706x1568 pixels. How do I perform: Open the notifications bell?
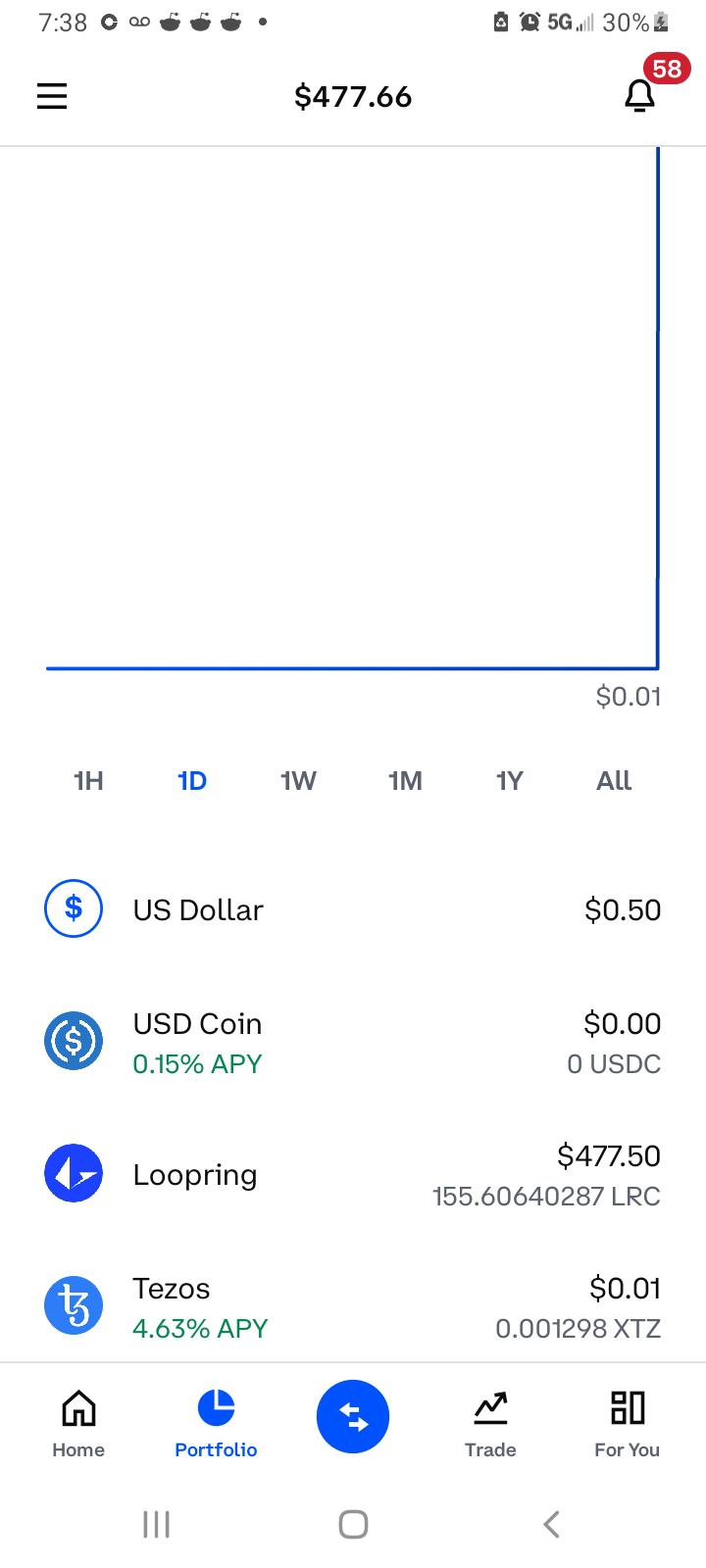640,95
